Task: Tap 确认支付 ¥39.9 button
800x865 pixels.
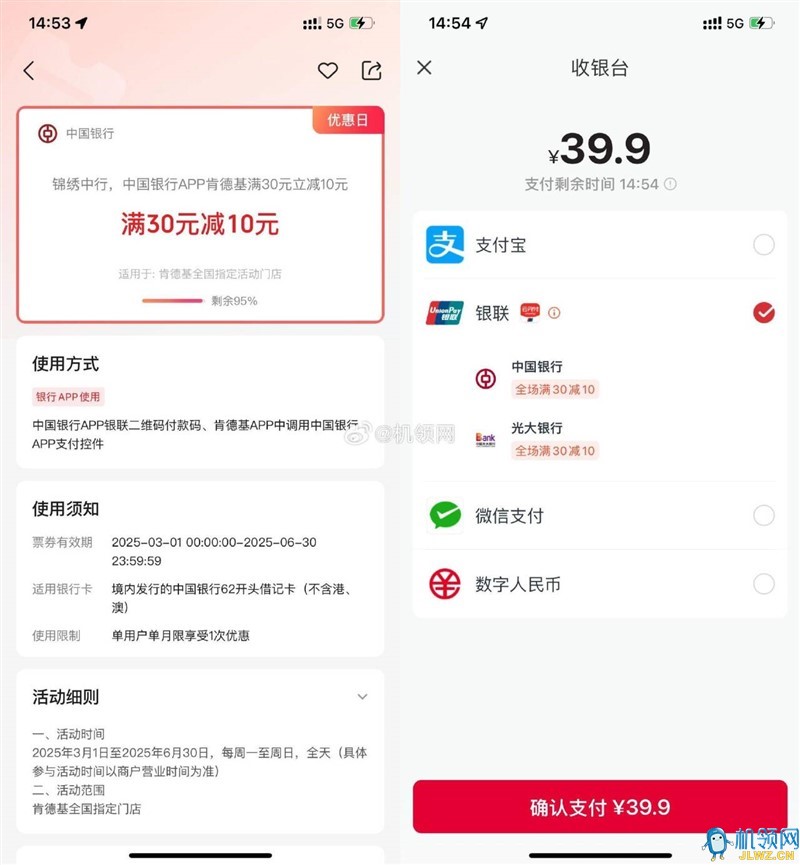Action: (600, 807)
